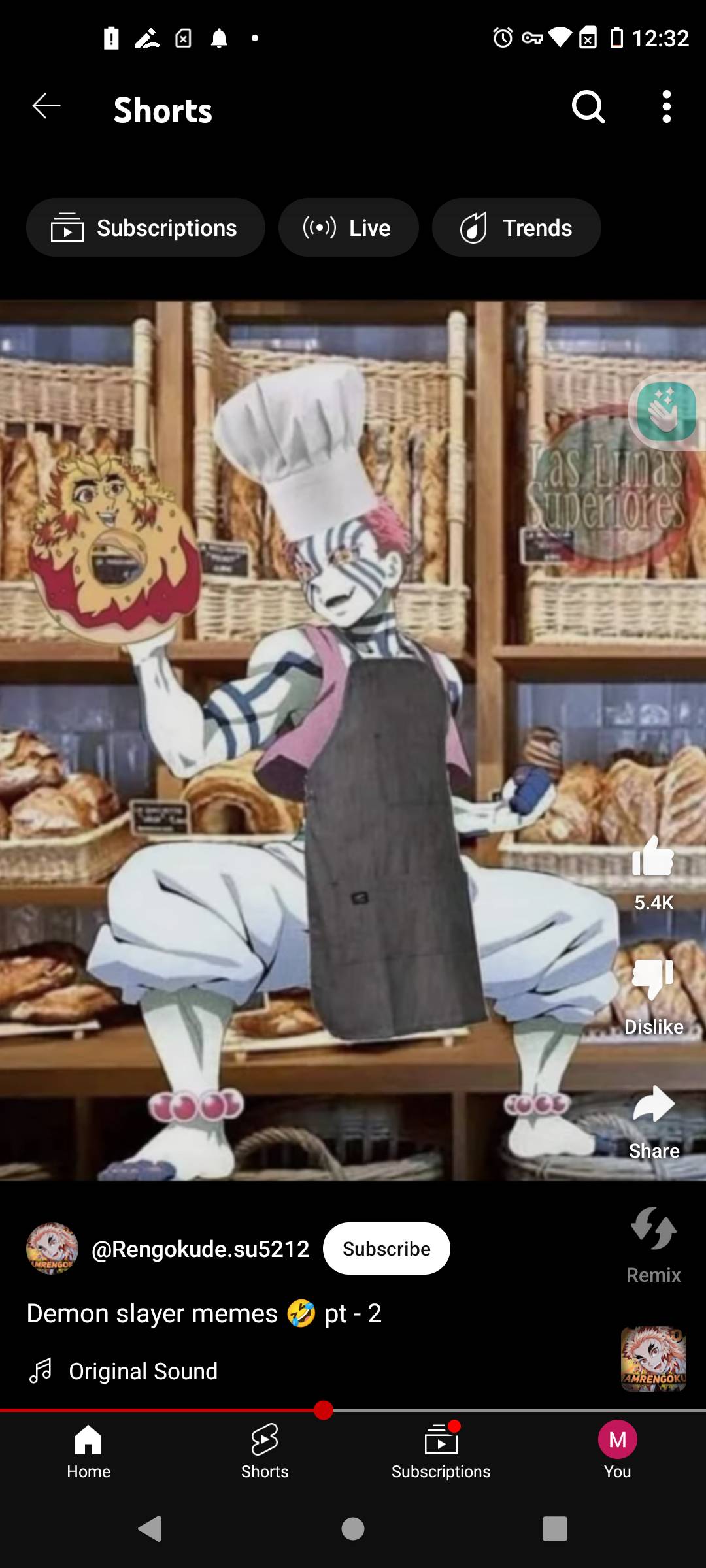Dislike this Short
The height and width of the screenshot is (1568, 706).
[653, 980]
